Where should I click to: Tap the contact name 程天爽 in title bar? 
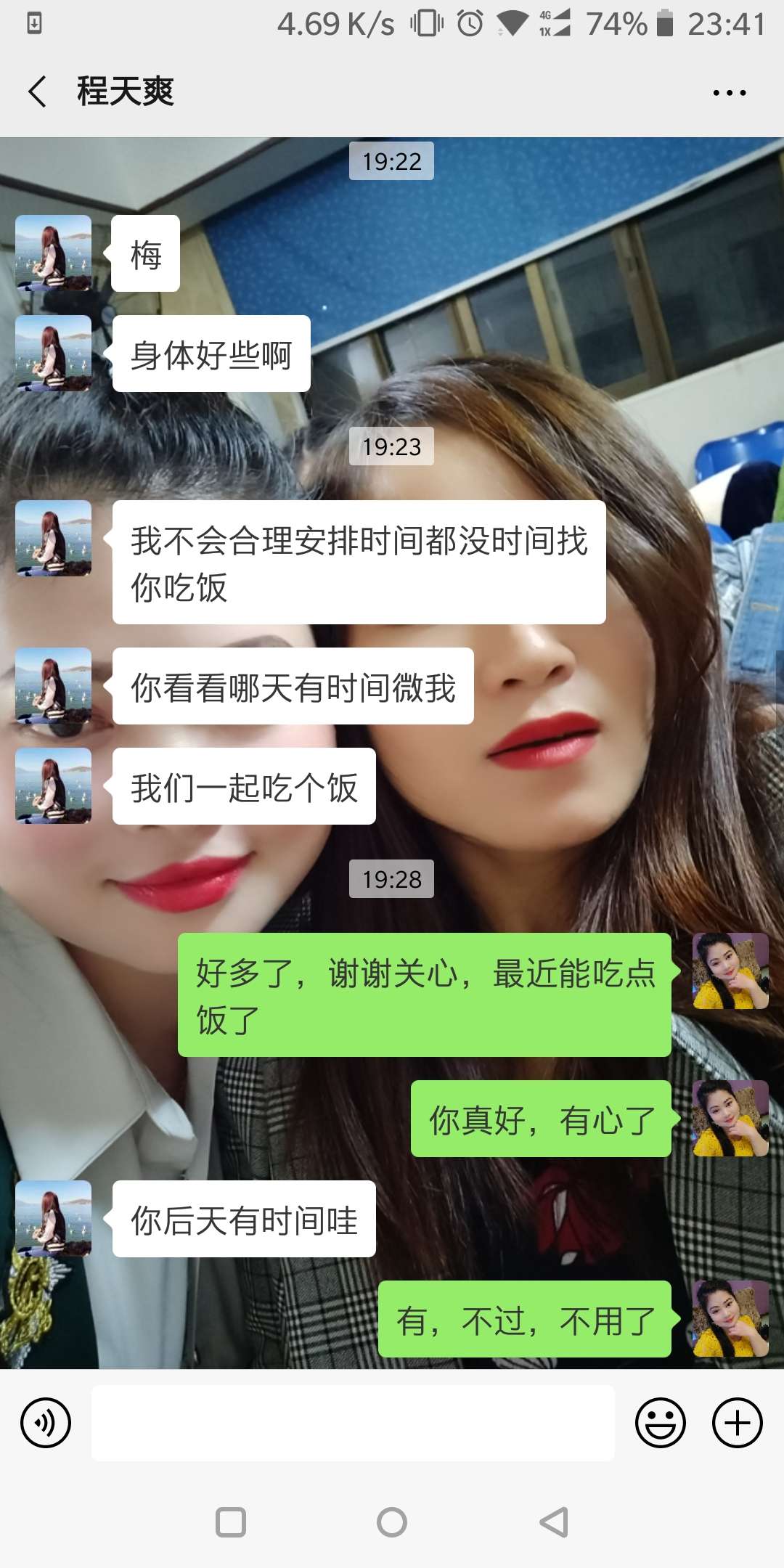coord(125,91)
